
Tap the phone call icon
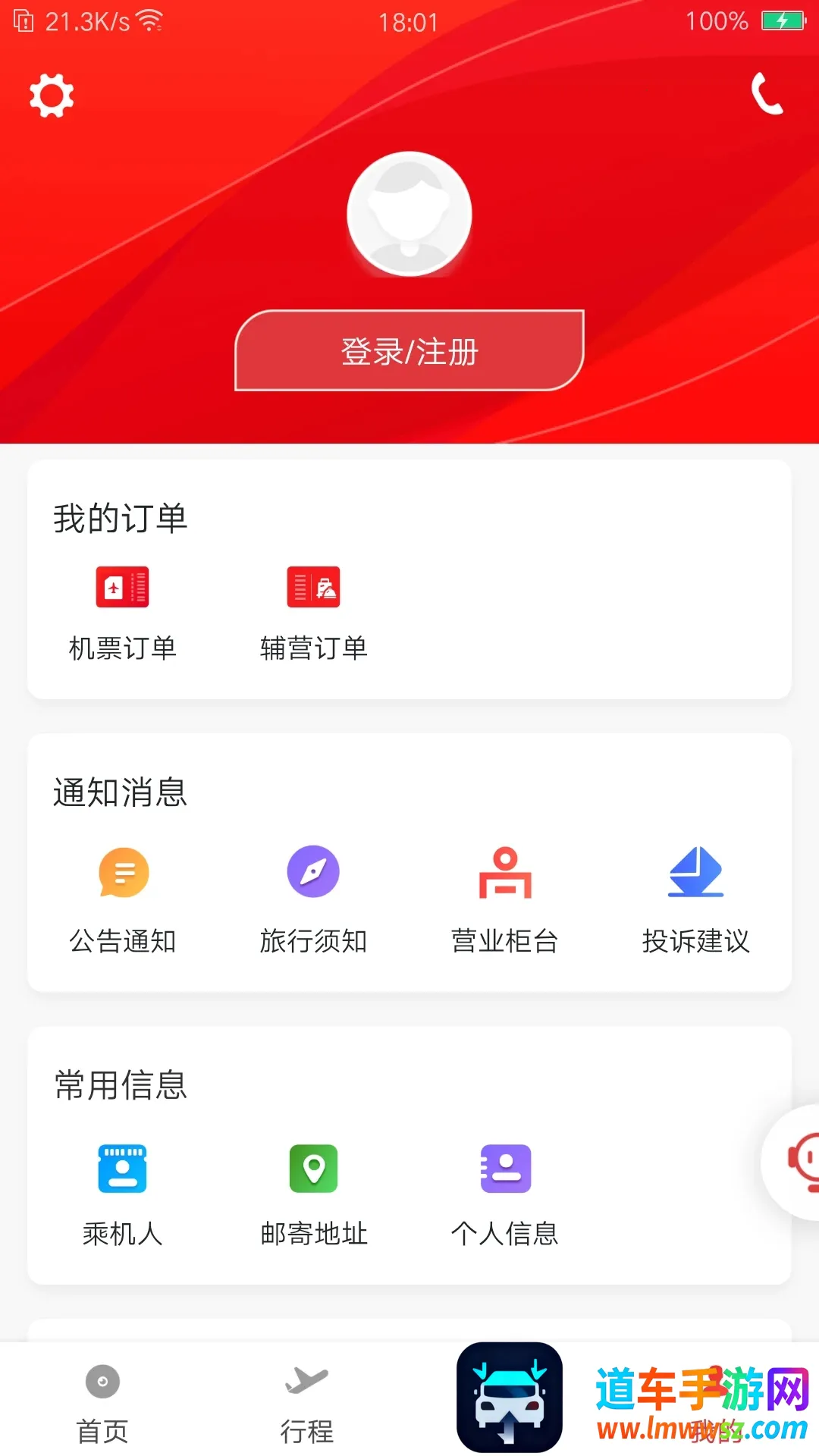(x=767, y=94)
